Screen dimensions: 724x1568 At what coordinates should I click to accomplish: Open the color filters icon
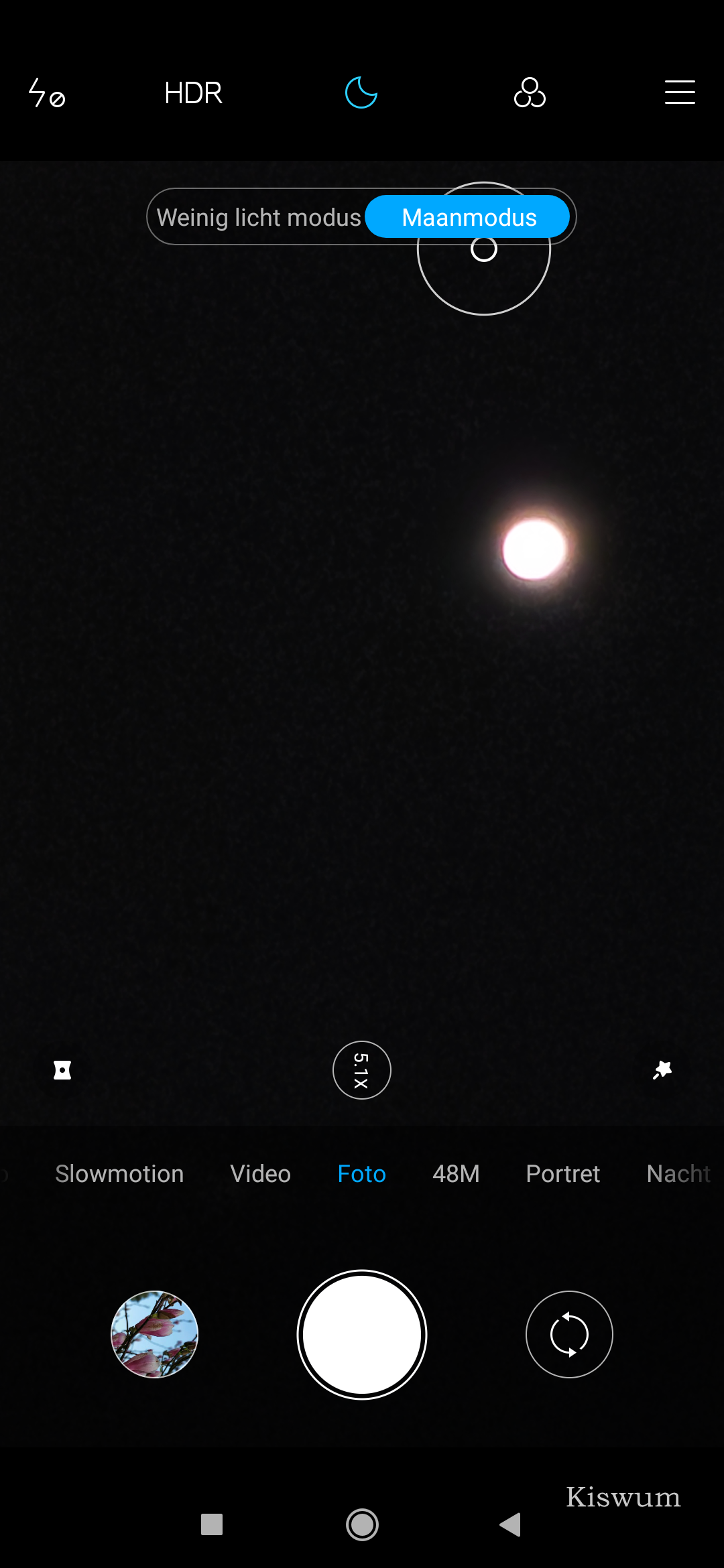(x=530, y=92)
